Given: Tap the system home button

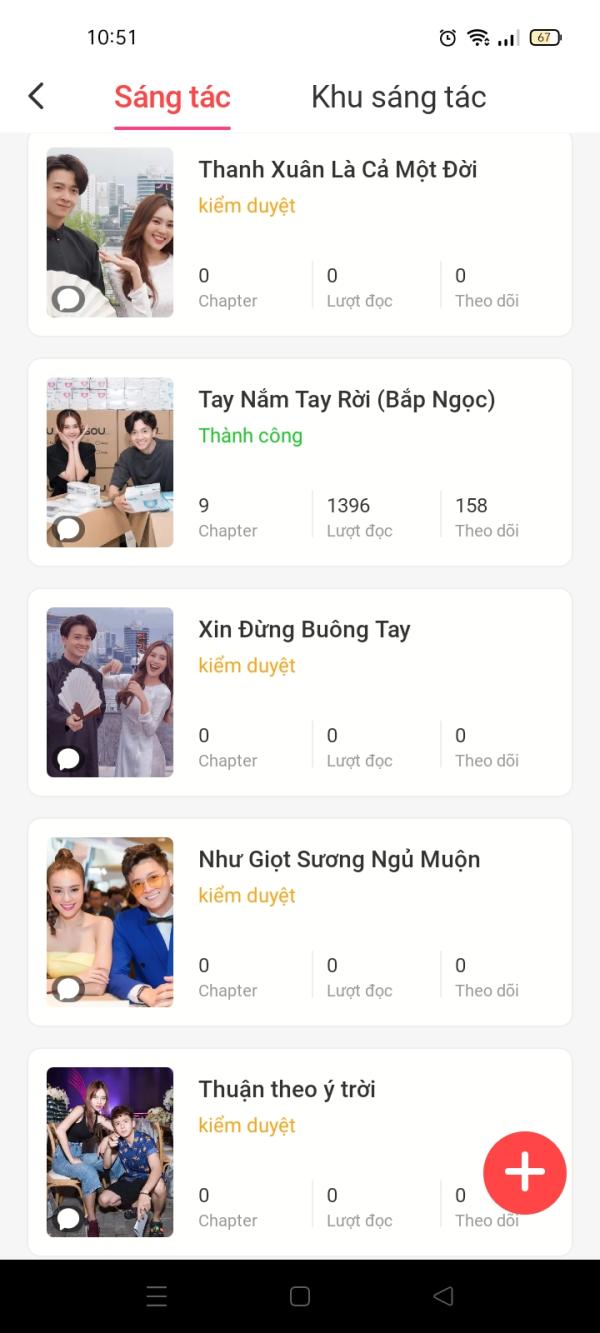Looking at the screenshot, I should pos(300,1296).
